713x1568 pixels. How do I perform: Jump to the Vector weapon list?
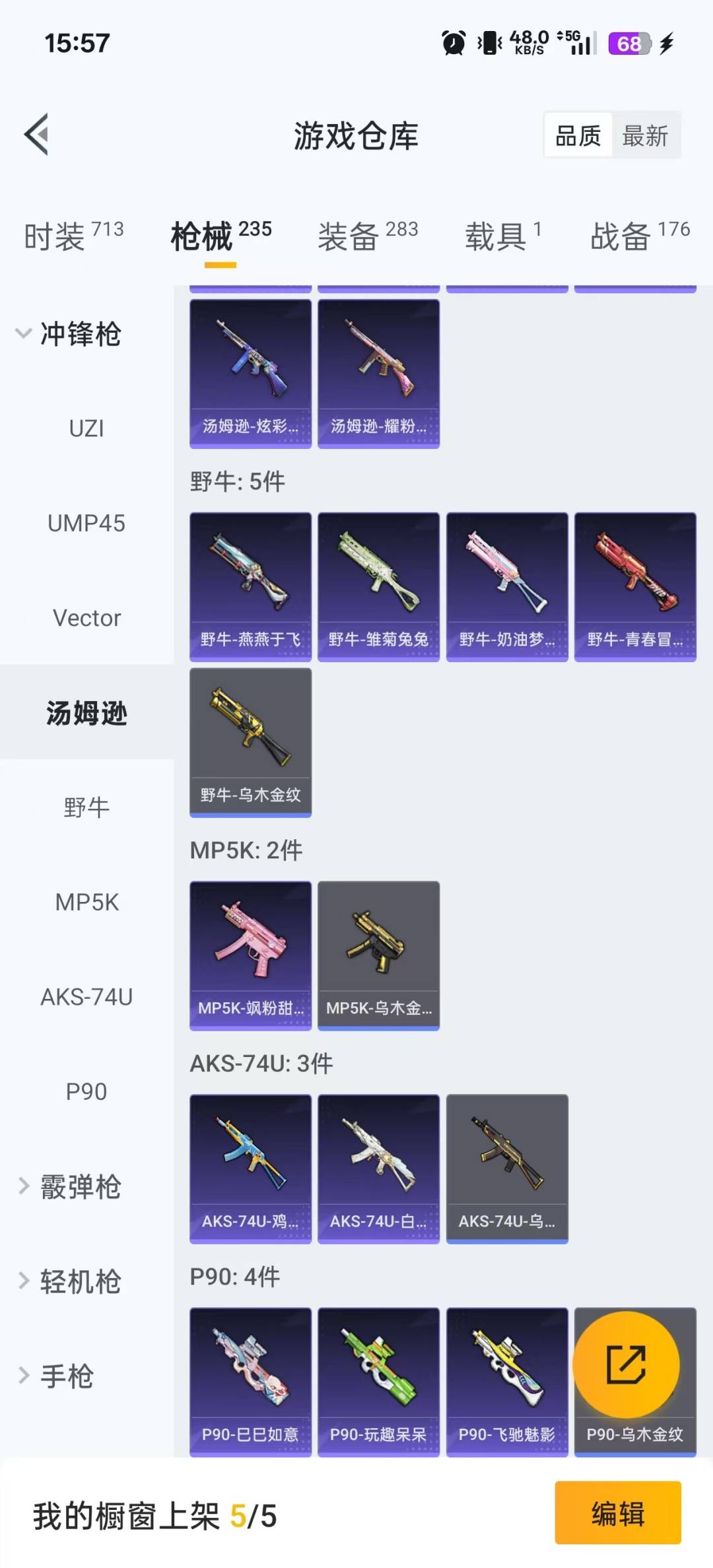click(86, 618)
